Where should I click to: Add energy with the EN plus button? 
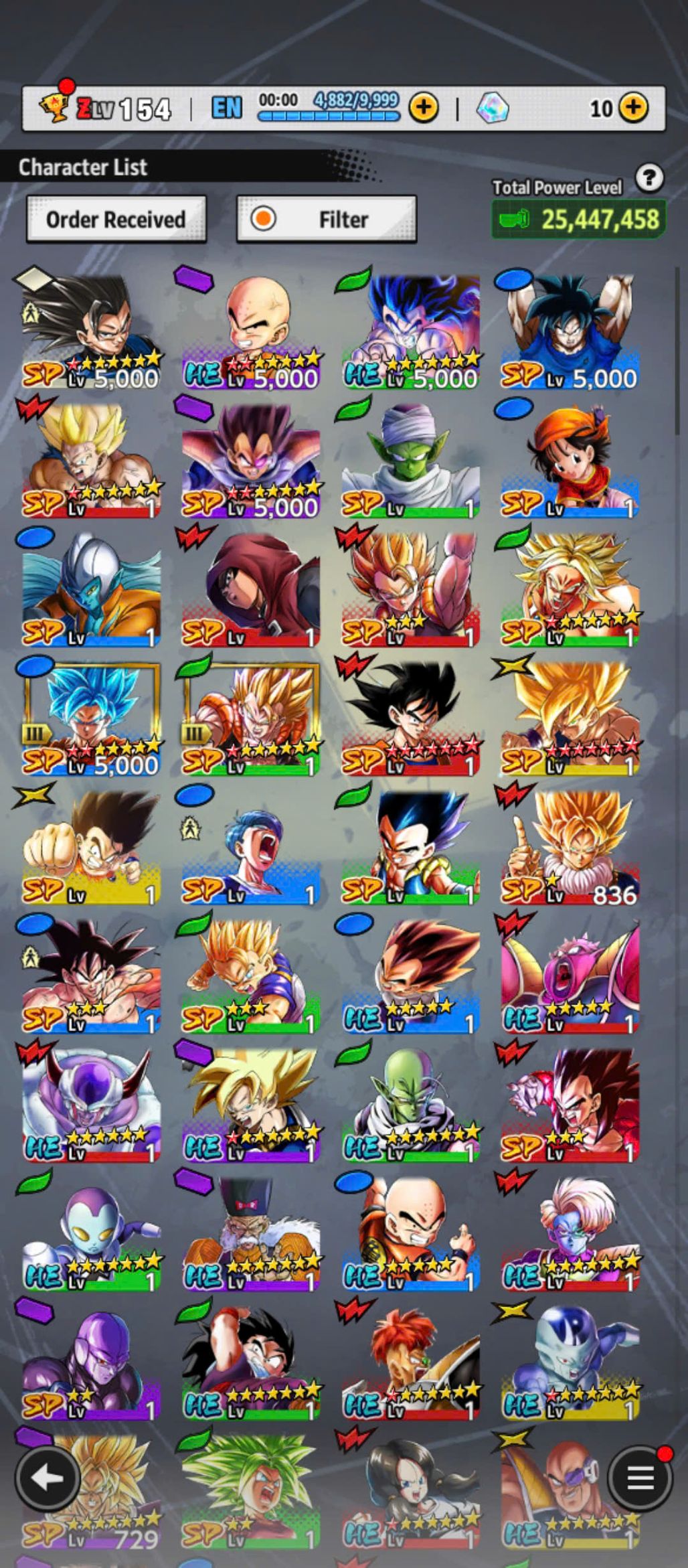tap(424, 107)
